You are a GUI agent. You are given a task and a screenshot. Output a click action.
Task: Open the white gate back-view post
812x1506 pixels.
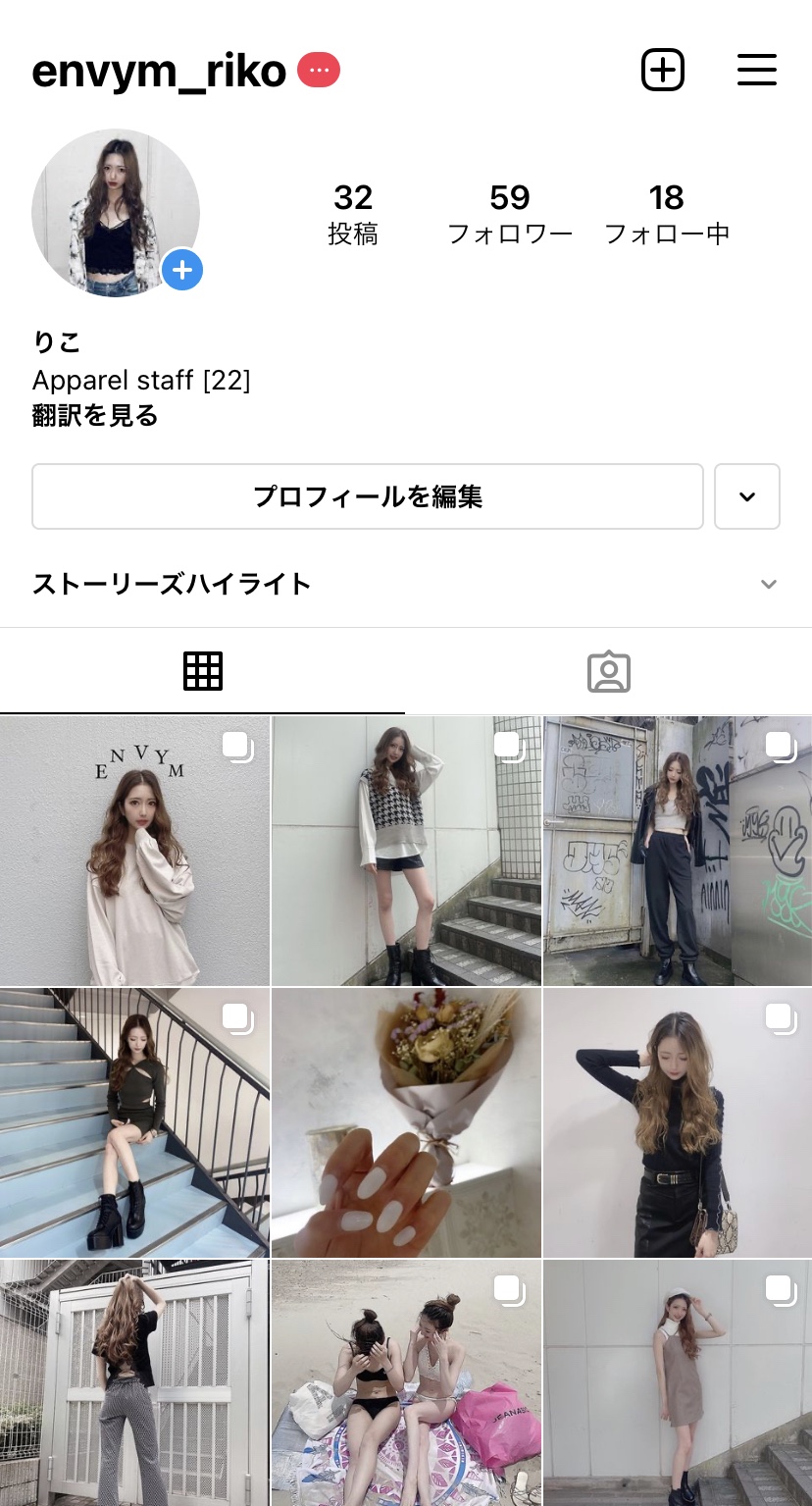tap(134, 1383)
